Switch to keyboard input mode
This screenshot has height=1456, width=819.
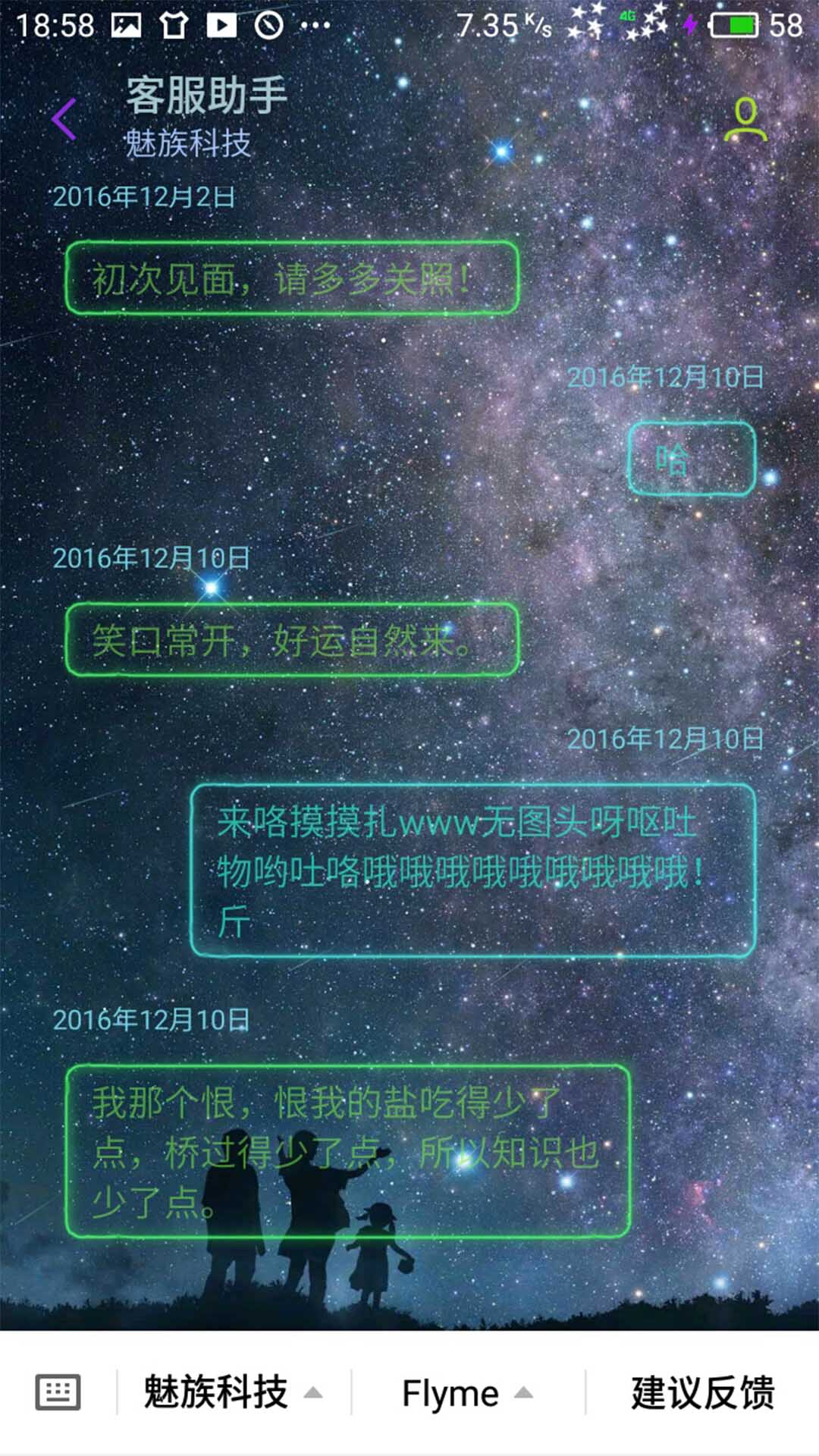(58, 1392)
